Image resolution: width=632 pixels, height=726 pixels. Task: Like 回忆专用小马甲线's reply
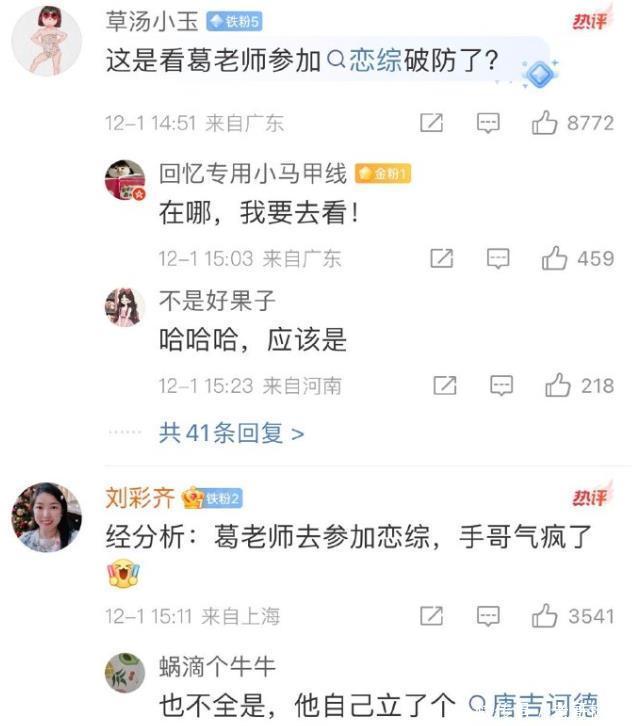[x=555, y=258]
